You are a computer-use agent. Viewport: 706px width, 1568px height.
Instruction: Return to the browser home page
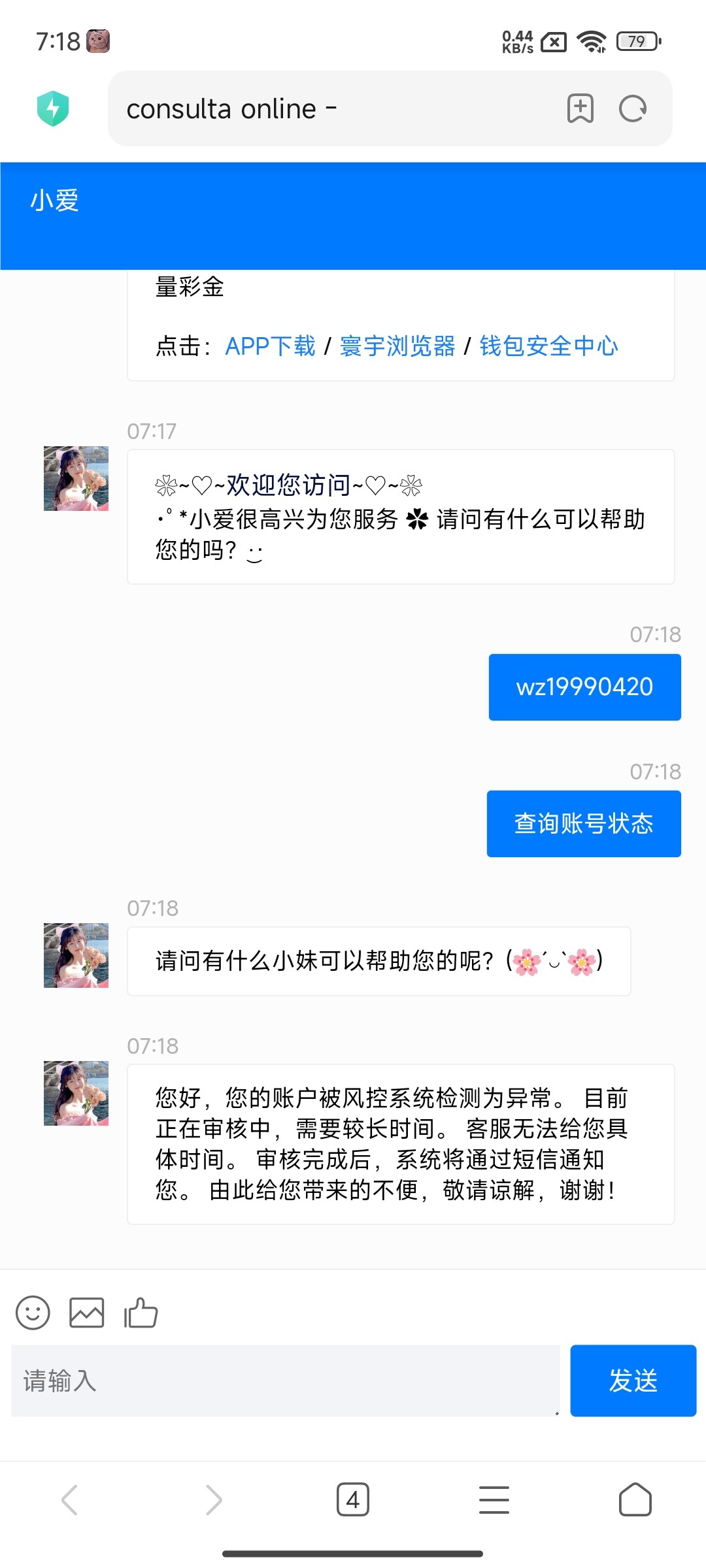(x=635, y=1499)
